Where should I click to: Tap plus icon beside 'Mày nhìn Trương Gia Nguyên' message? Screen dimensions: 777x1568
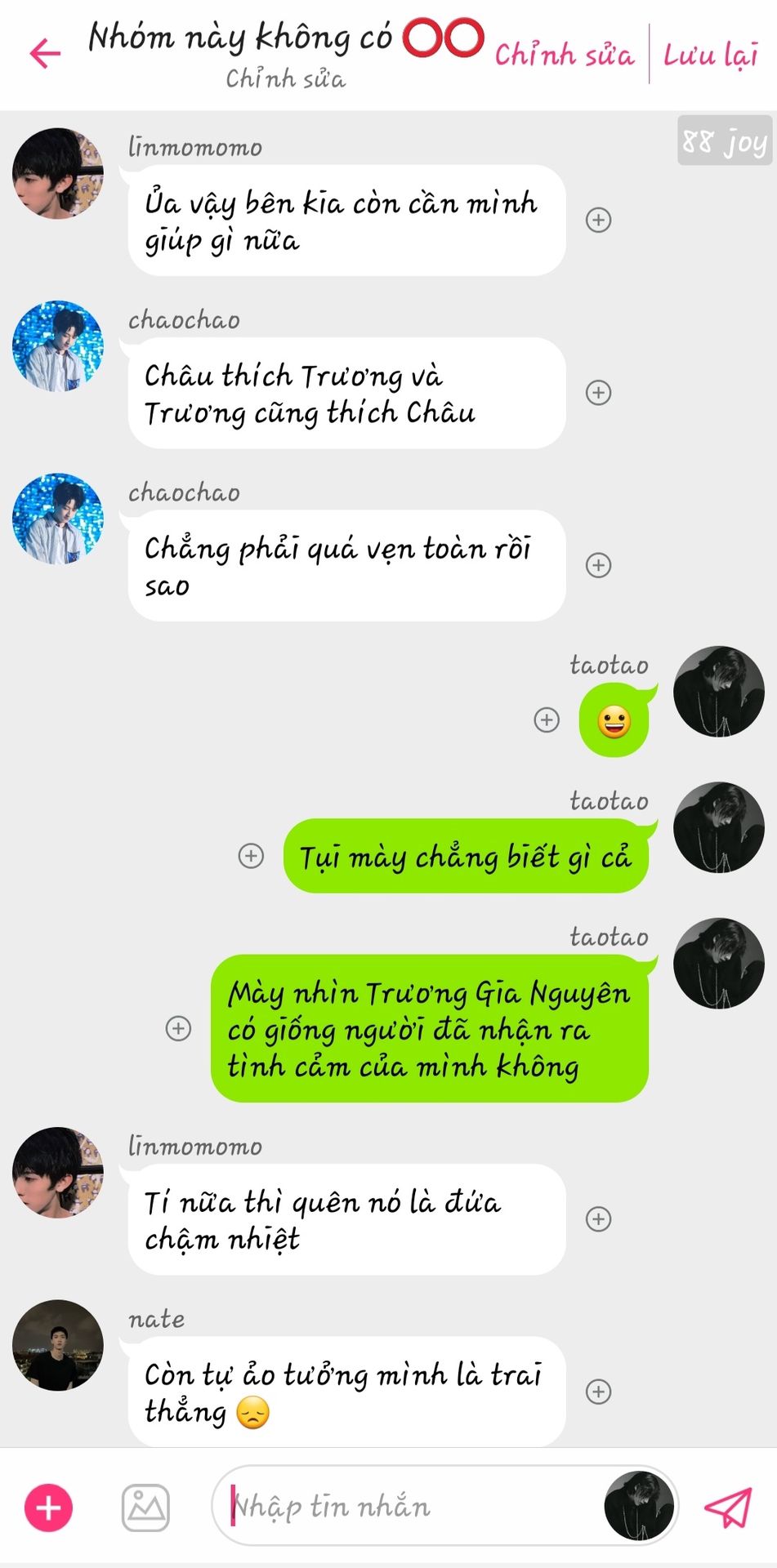(x=178, y=1028)
